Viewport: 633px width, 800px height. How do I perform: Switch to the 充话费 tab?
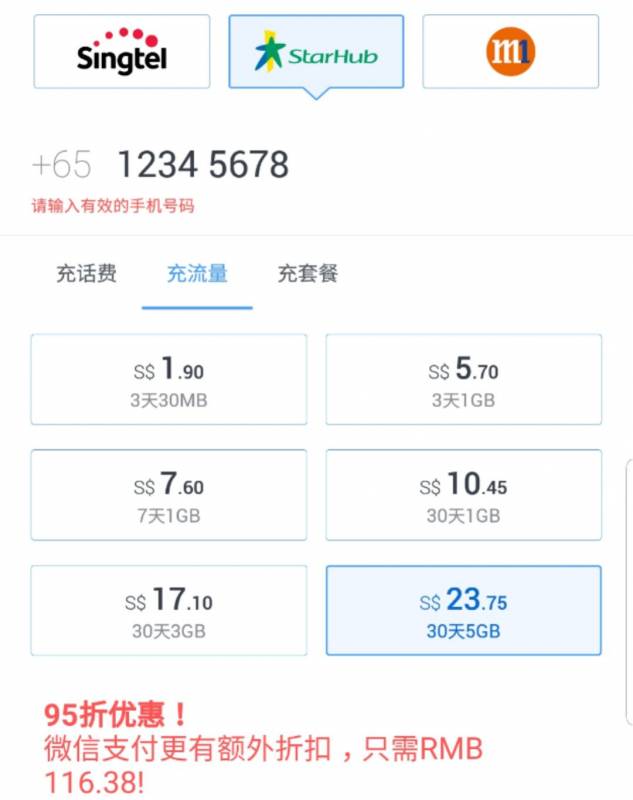86,273
